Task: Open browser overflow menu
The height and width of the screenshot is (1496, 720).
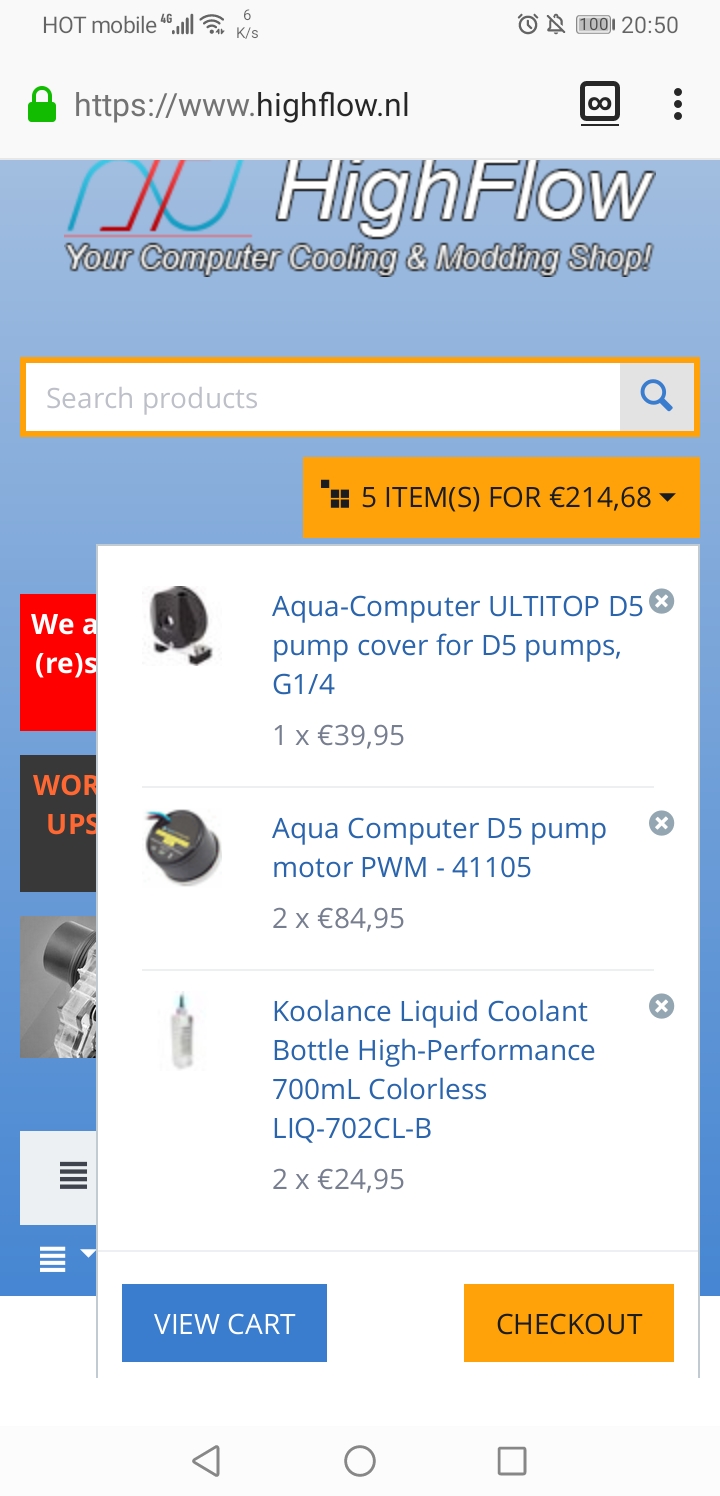Action: point(678,104)
